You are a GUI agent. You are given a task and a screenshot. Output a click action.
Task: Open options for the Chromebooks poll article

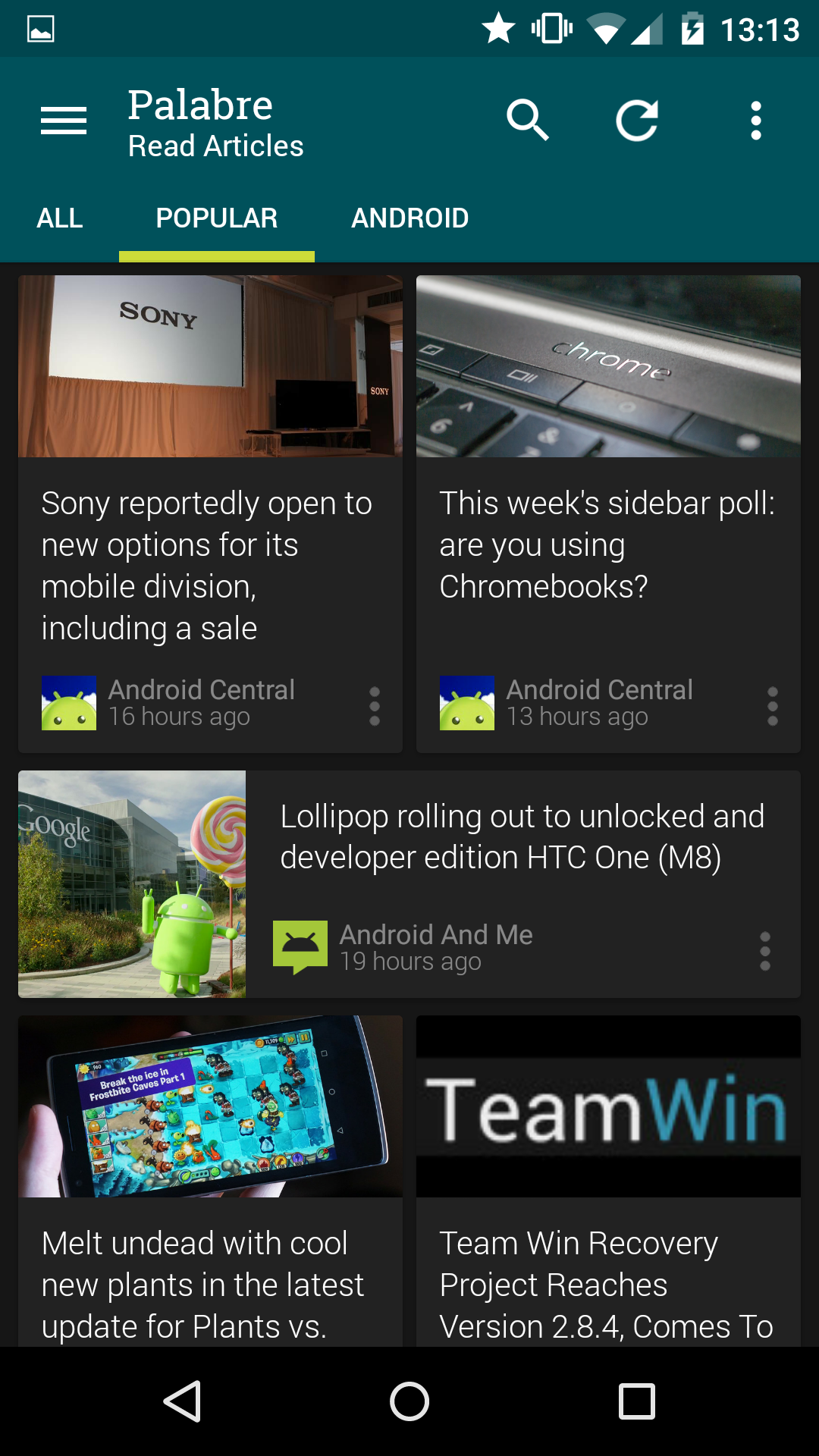coord(773,707)
